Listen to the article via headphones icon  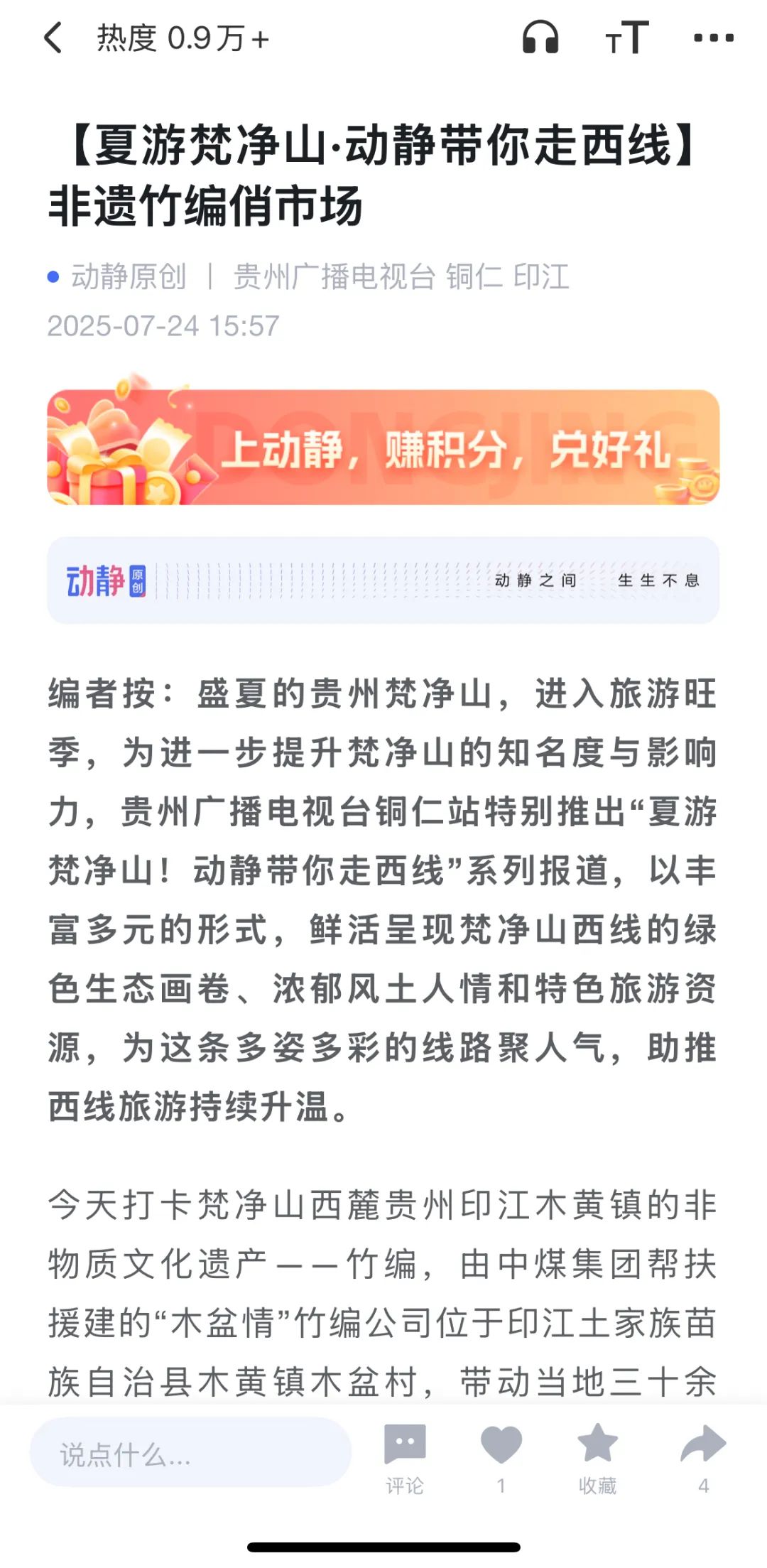(540, 38)
